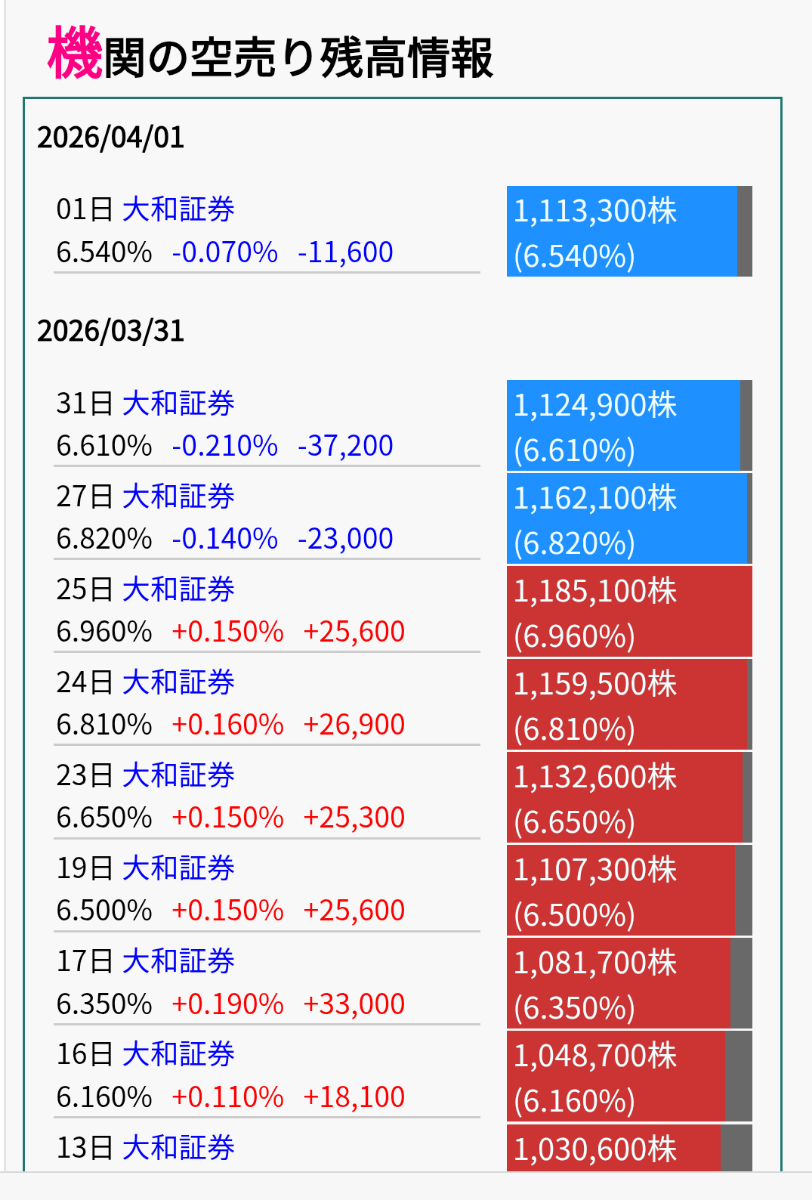Open the 大和証券 link for 16日
This screenshot has width=812, height=1200.
click(178, 1055)
